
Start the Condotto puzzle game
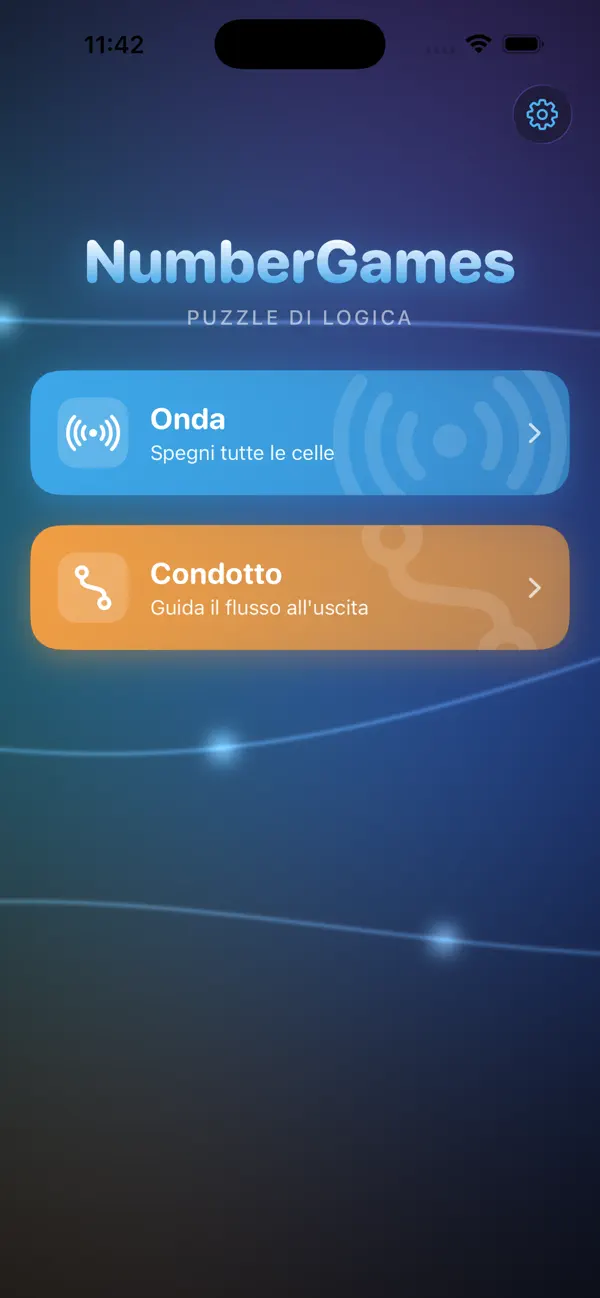(300, 587)
